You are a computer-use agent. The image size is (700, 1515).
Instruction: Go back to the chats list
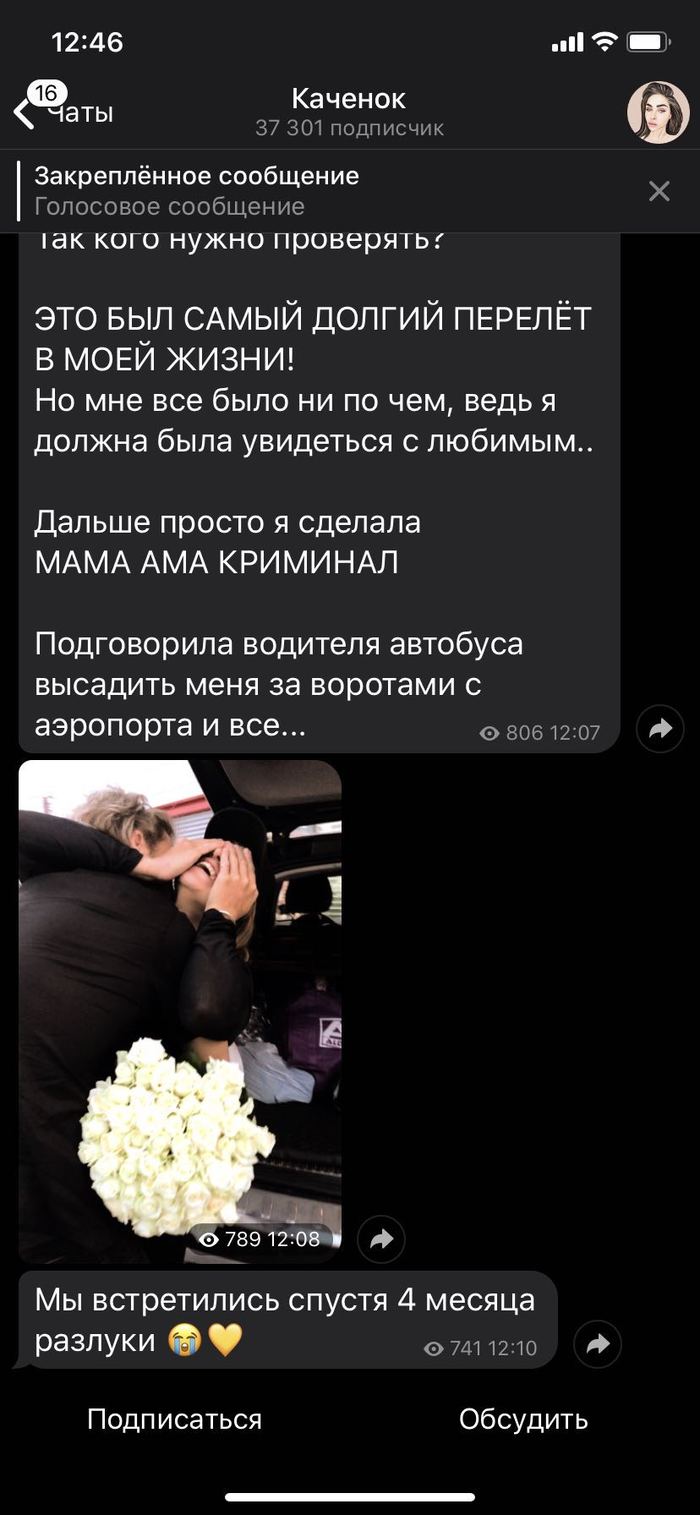(60, 112)
